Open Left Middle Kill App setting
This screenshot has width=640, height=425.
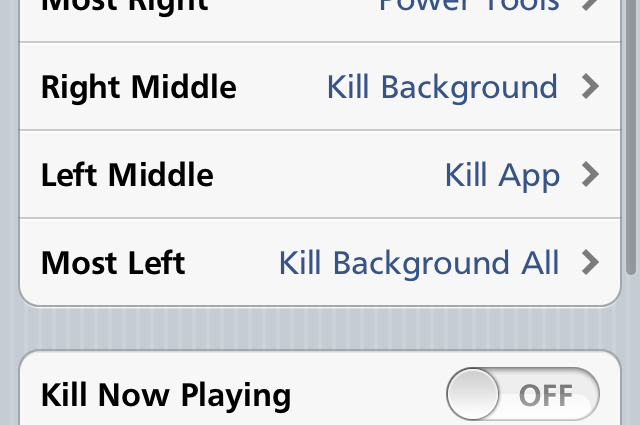click(320, 175)
